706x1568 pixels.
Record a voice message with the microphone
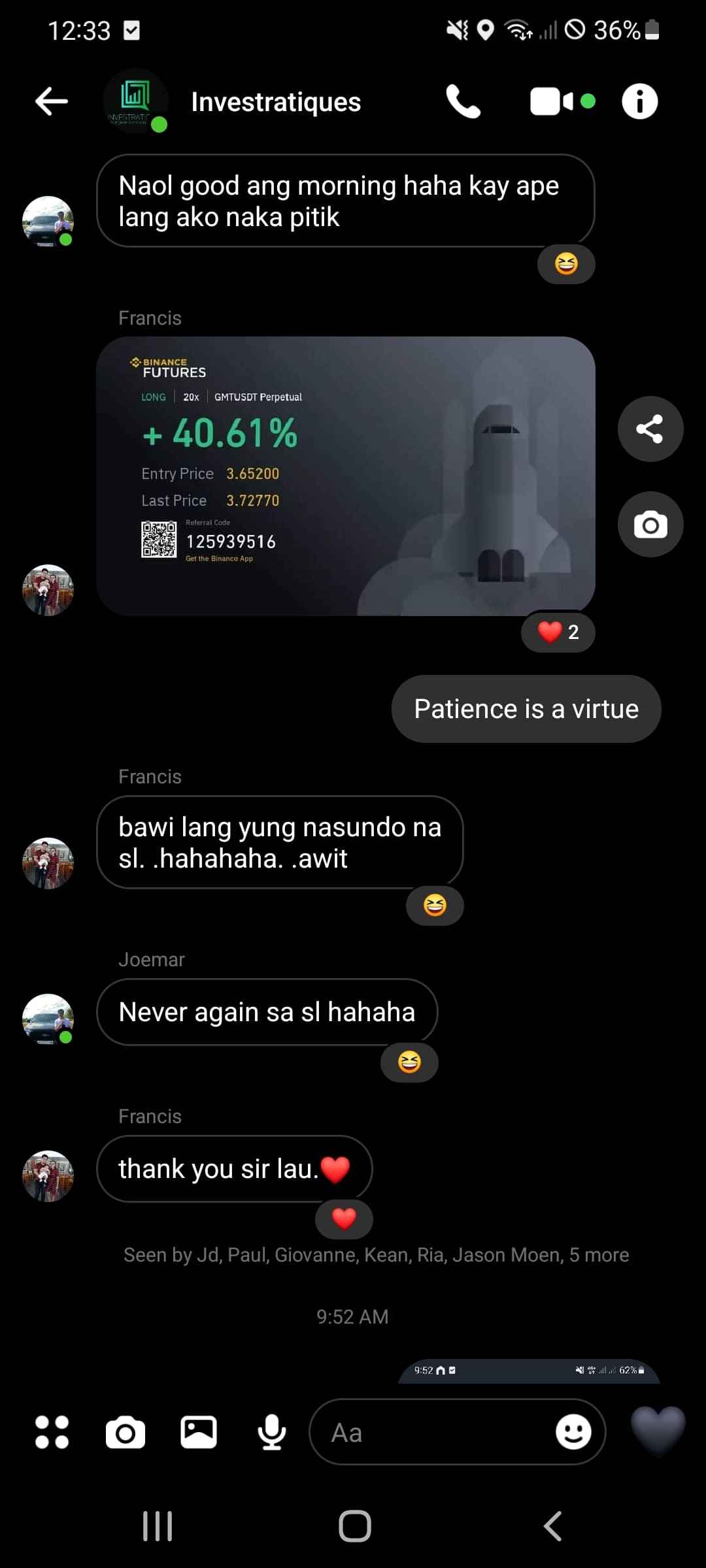tap(271, 1432)
